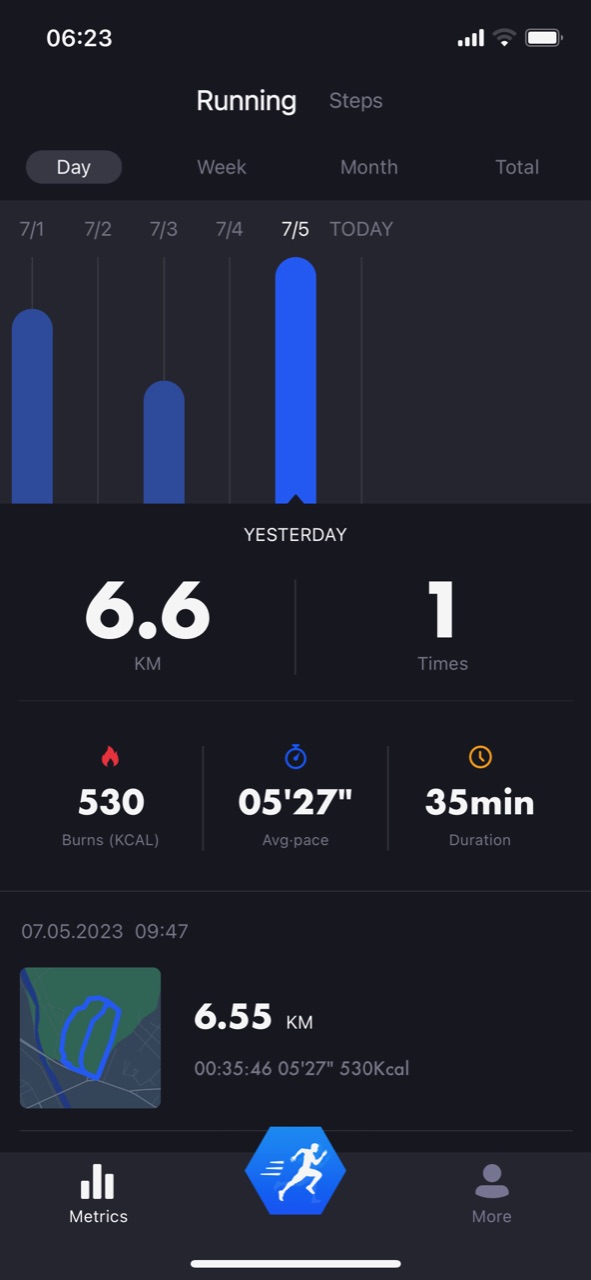Show the Week statistics
The height and width of the screenshot is (1280, 591).
pyautogui.click(x=221, y=167)
